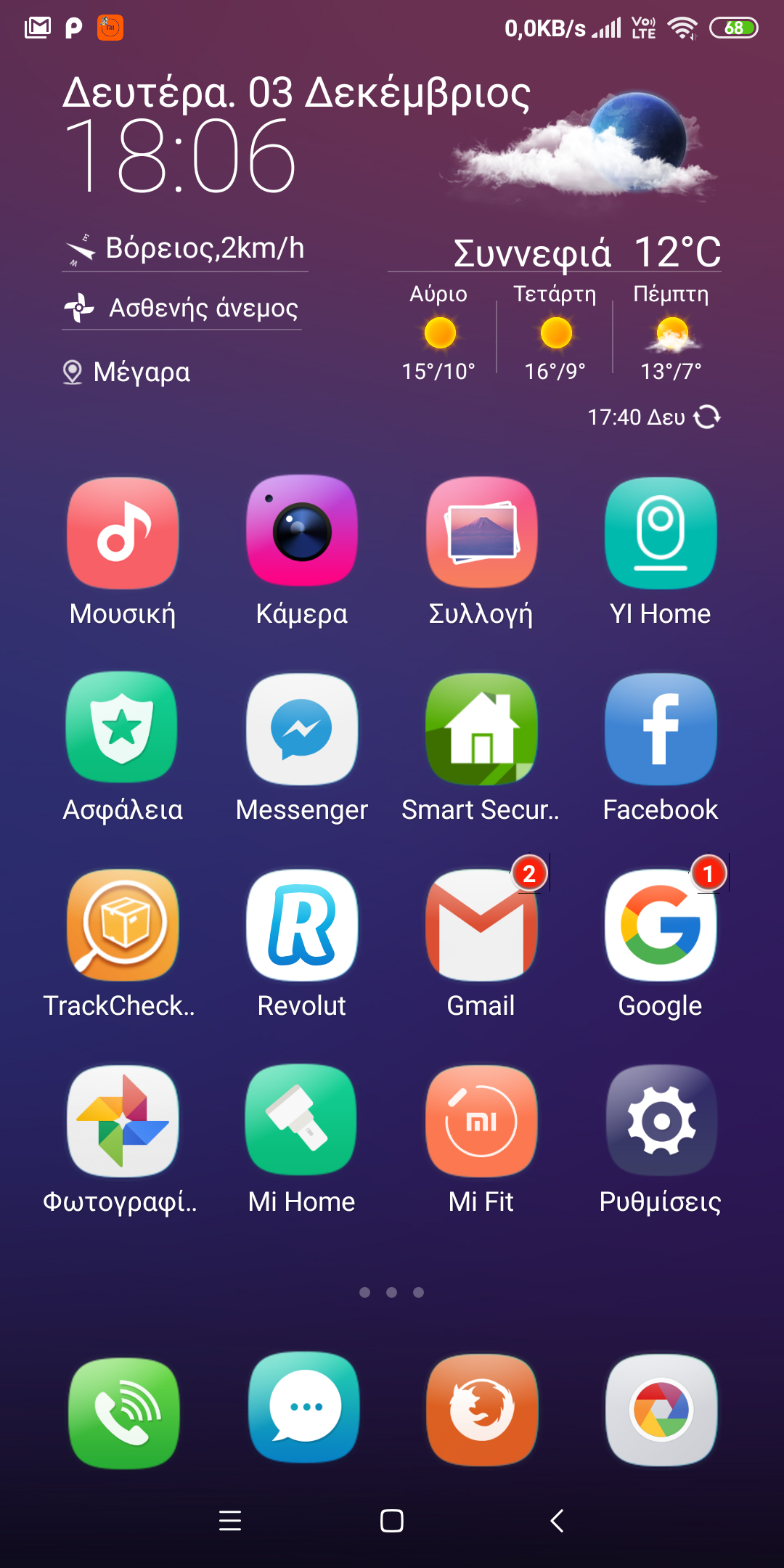Open the Φωτογραφίες photos app
The image size is (784, 1568).
[x=123, y=1121]
